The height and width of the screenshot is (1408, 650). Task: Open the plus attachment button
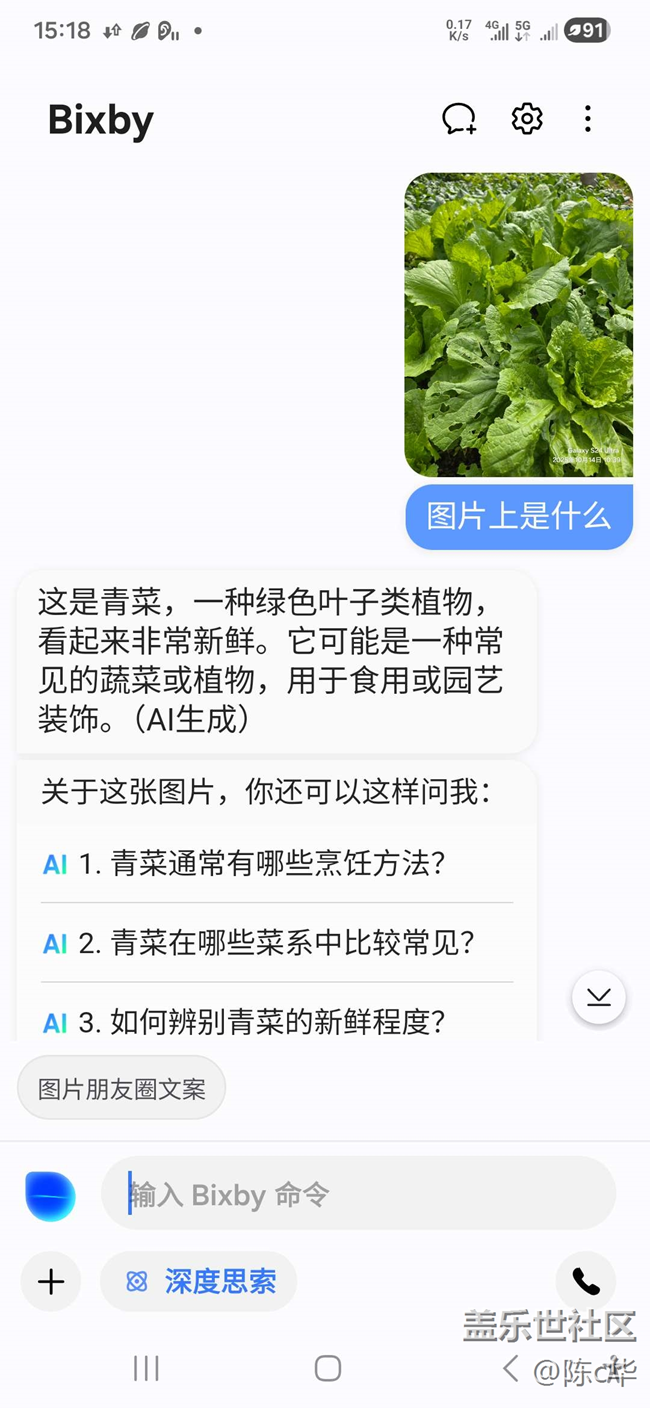(x=51, y=1282)
